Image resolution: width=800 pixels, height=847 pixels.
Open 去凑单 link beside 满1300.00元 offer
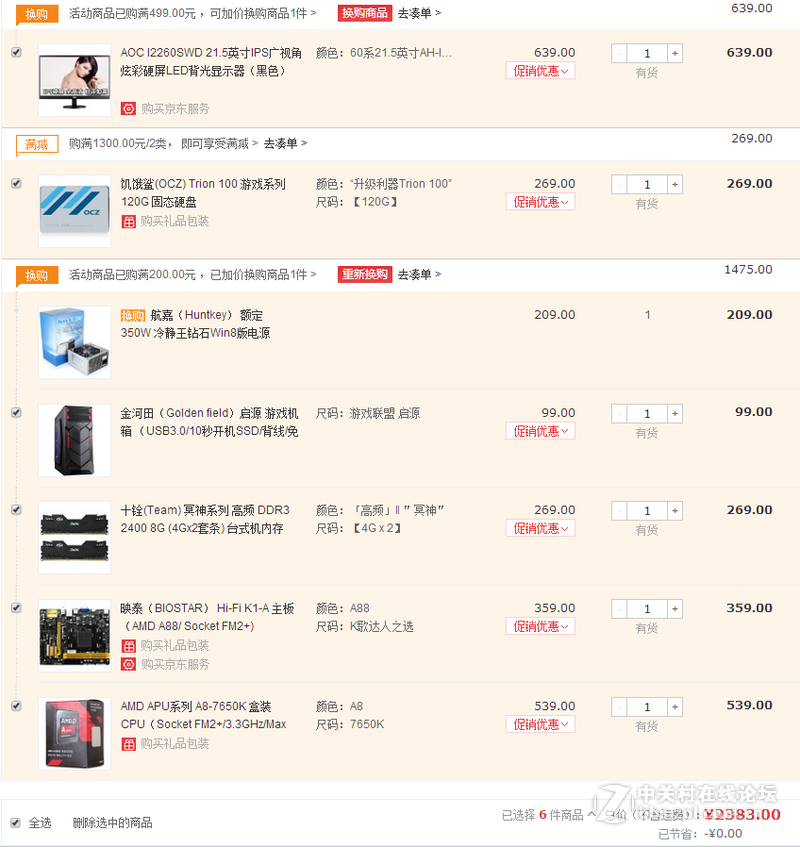(x=285, y=144)
